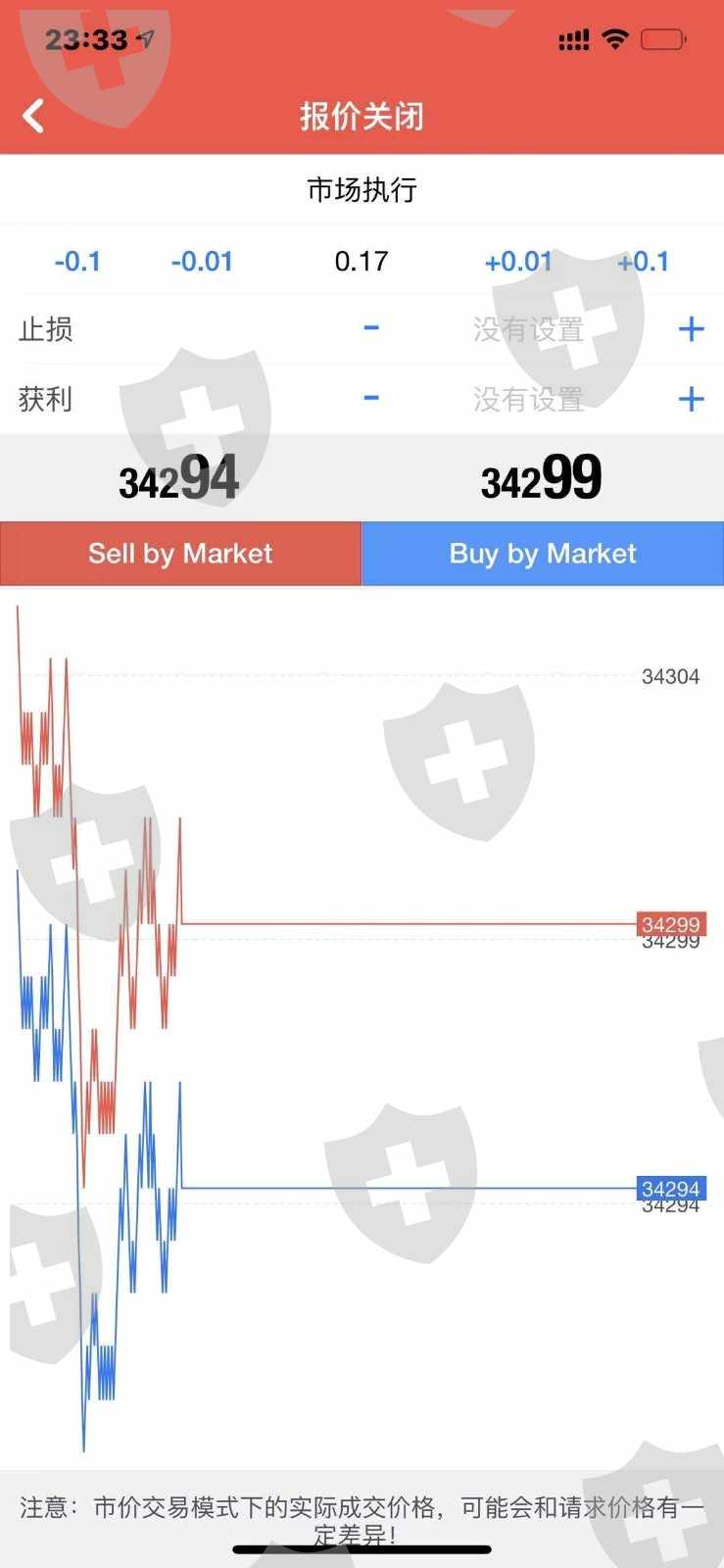Image resolution: width=724 pixels, height=1568 pixels.
Task: Set the 获利 value field
Action: click(x=528, y=399)
